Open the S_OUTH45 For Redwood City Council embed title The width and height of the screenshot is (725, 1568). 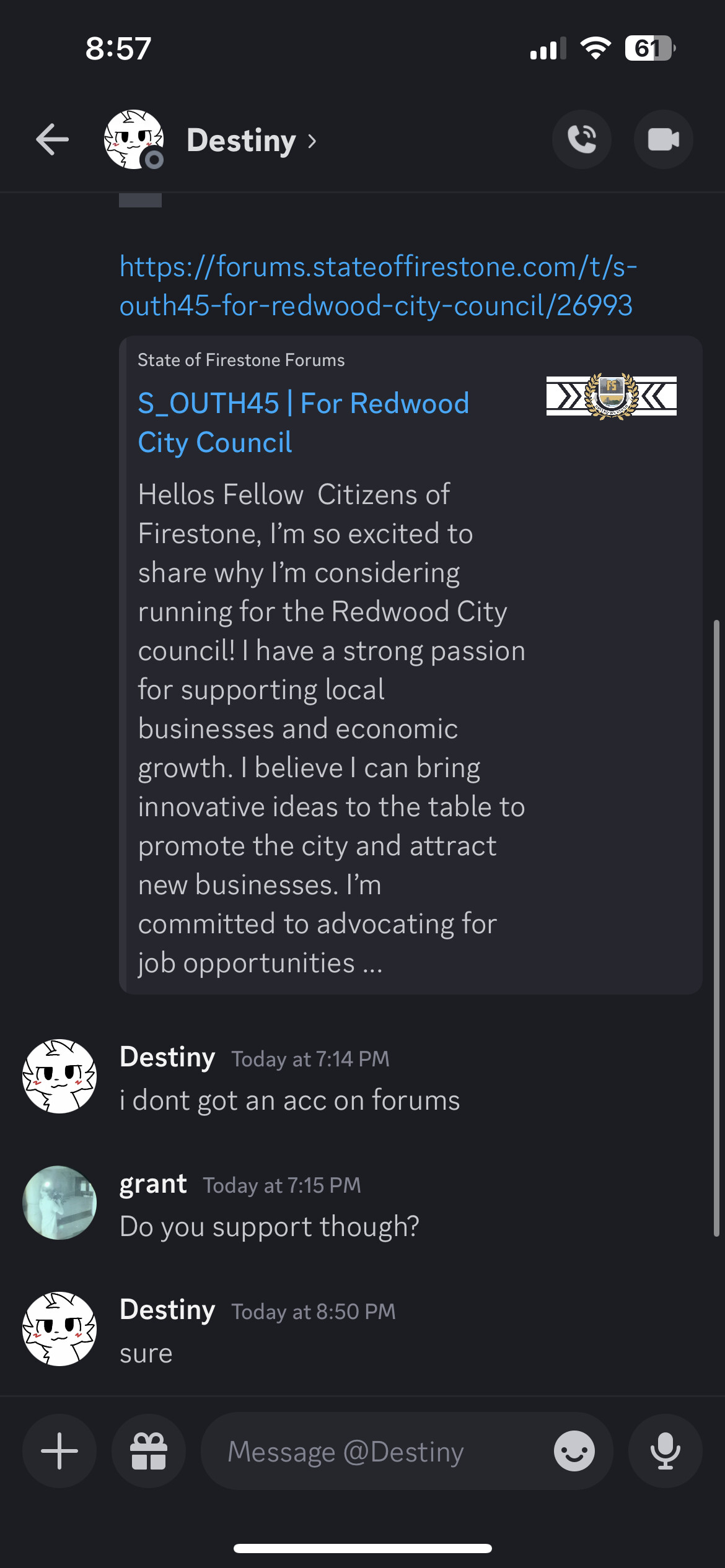tap(303, 423)
